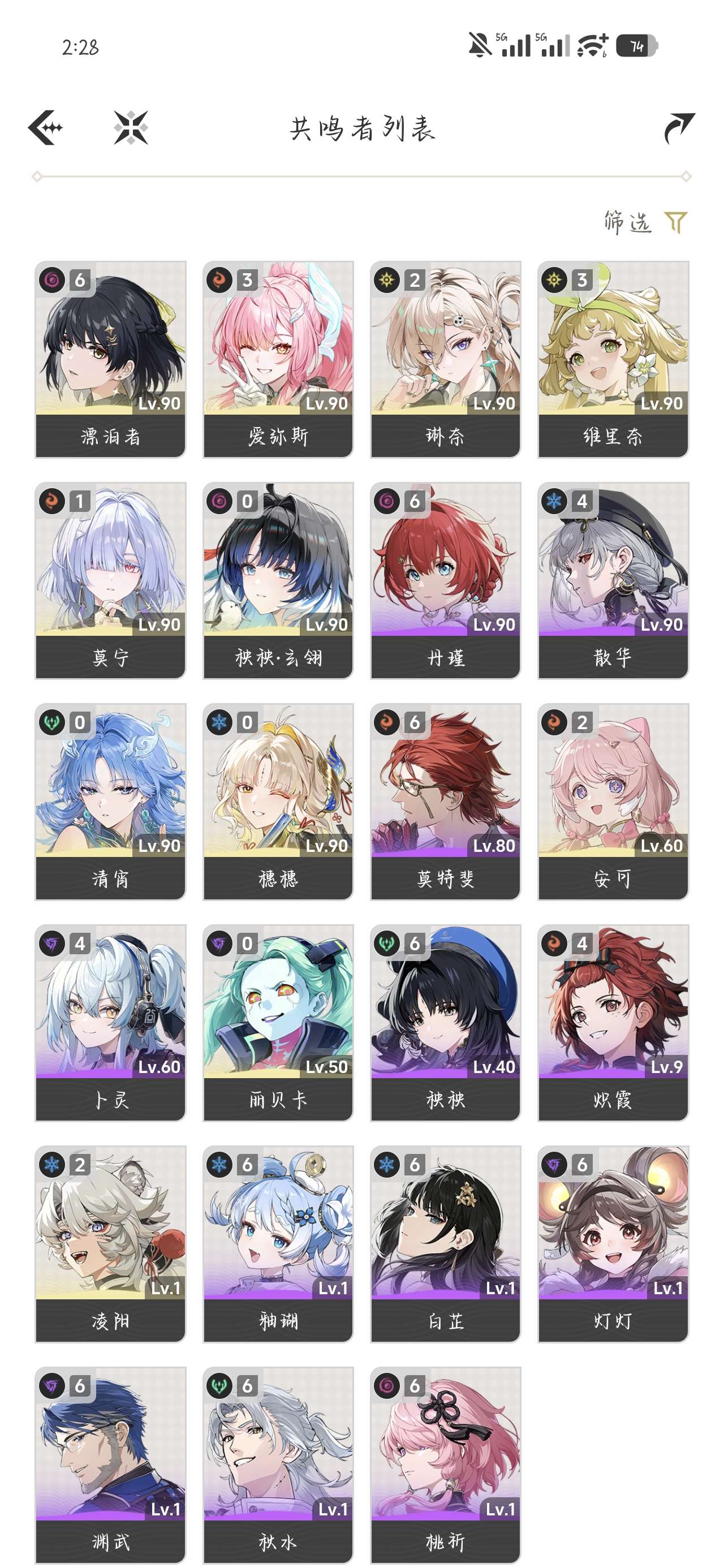Select 莫宁 character

point(110,580)
